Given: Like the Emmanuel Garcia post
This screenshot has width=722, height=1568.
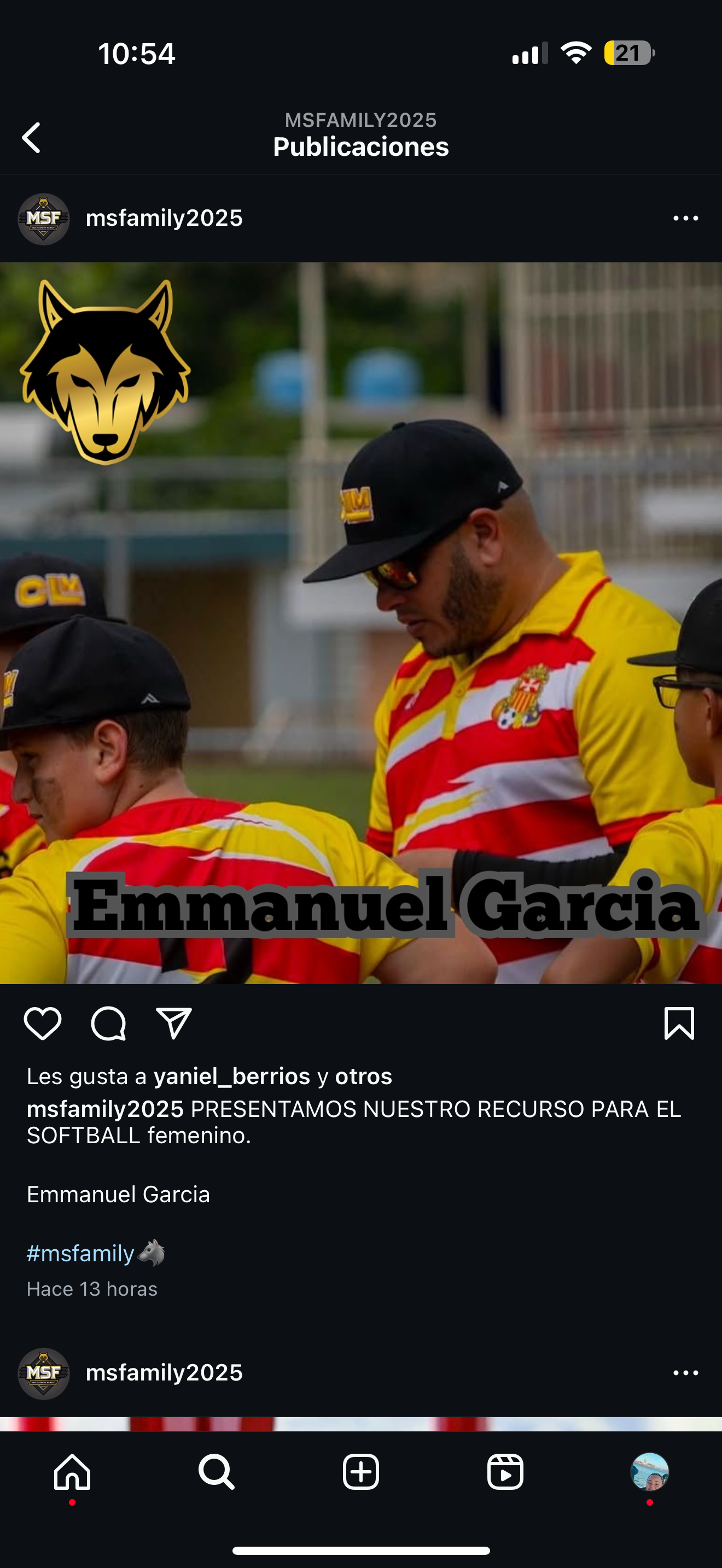Looking at the screenshot, I should coord(43,1023).
